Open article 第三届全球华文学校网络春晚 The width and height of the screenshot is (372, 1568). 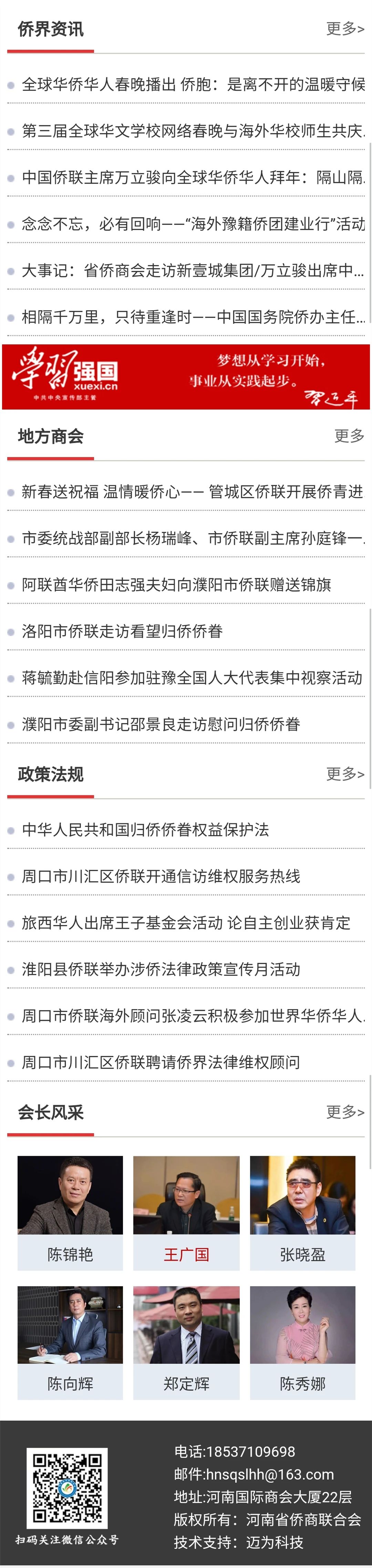[193, 131]
